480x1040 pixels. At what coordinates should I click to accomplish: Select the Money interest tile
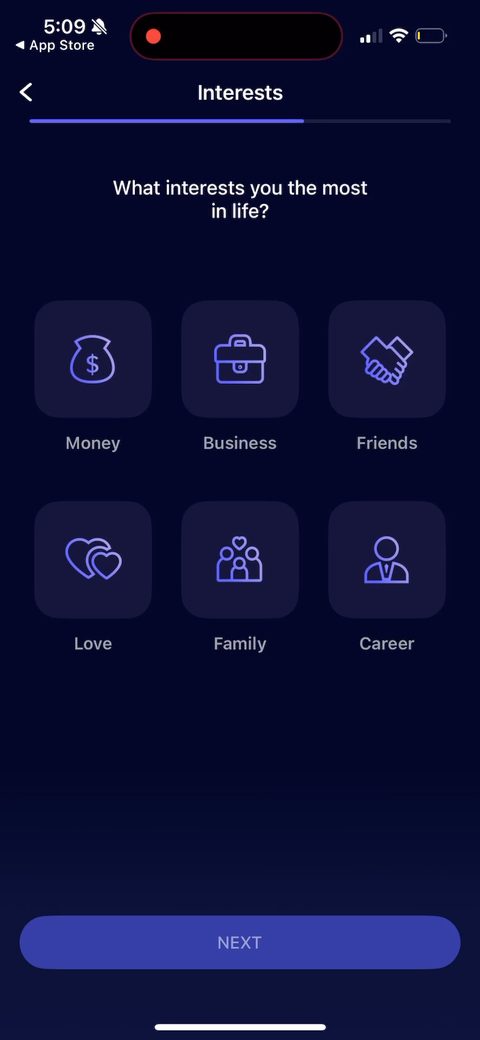click(93, 359)
